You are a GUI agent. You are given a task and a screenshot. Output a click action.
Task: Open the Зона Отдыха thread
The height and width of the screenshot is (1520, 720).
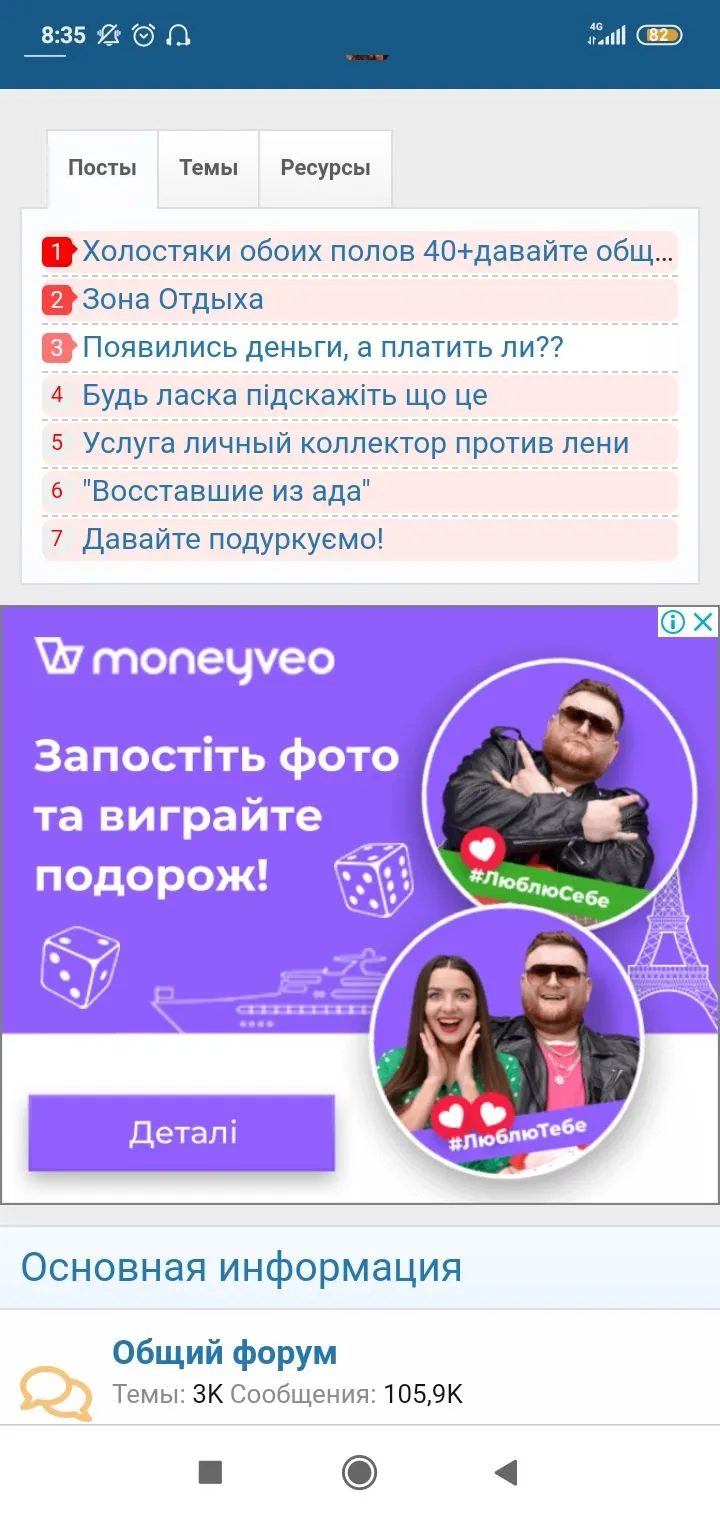point(173,300)
